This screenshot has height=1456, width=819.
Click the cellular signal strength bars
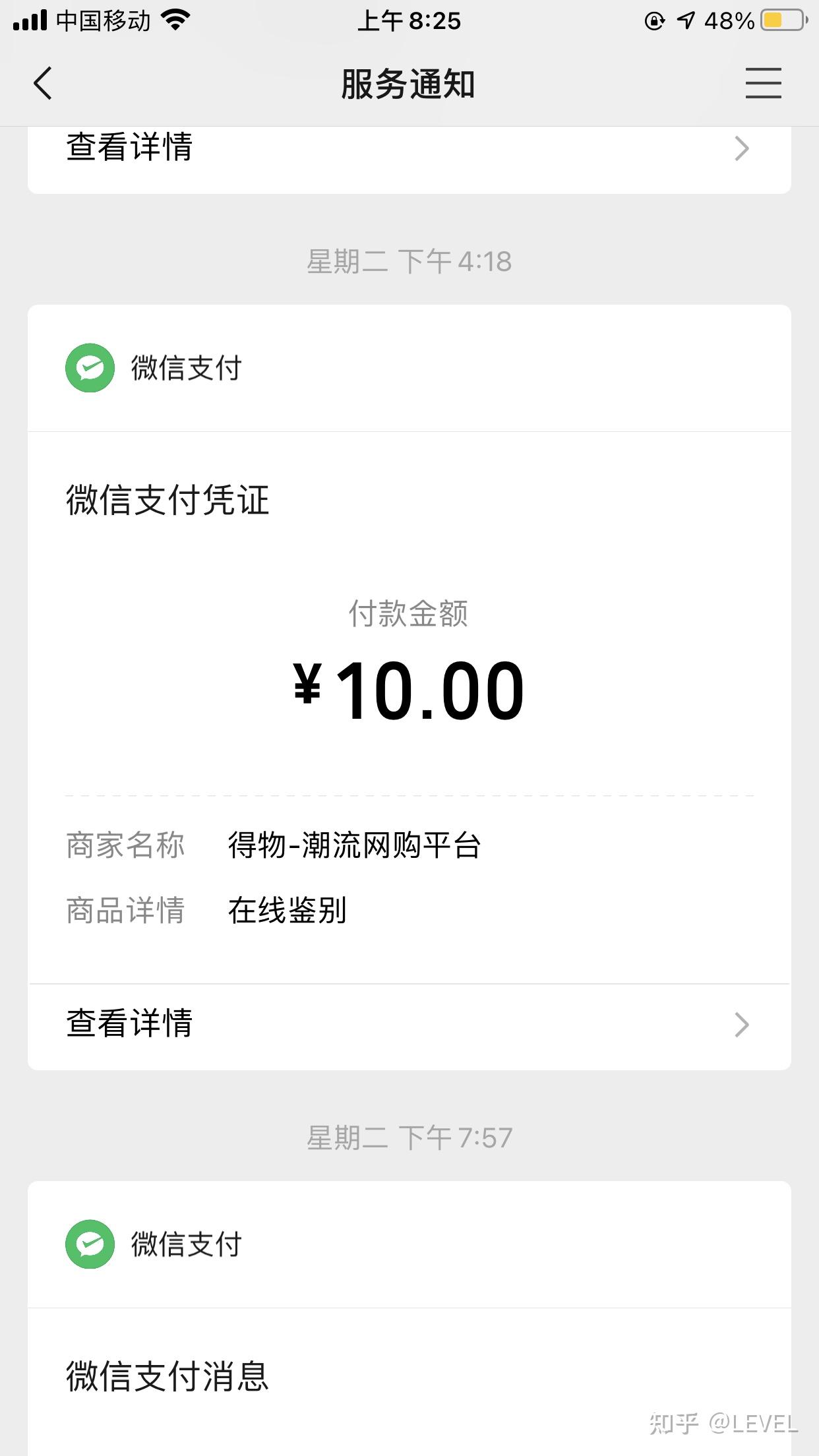[29, 20]
